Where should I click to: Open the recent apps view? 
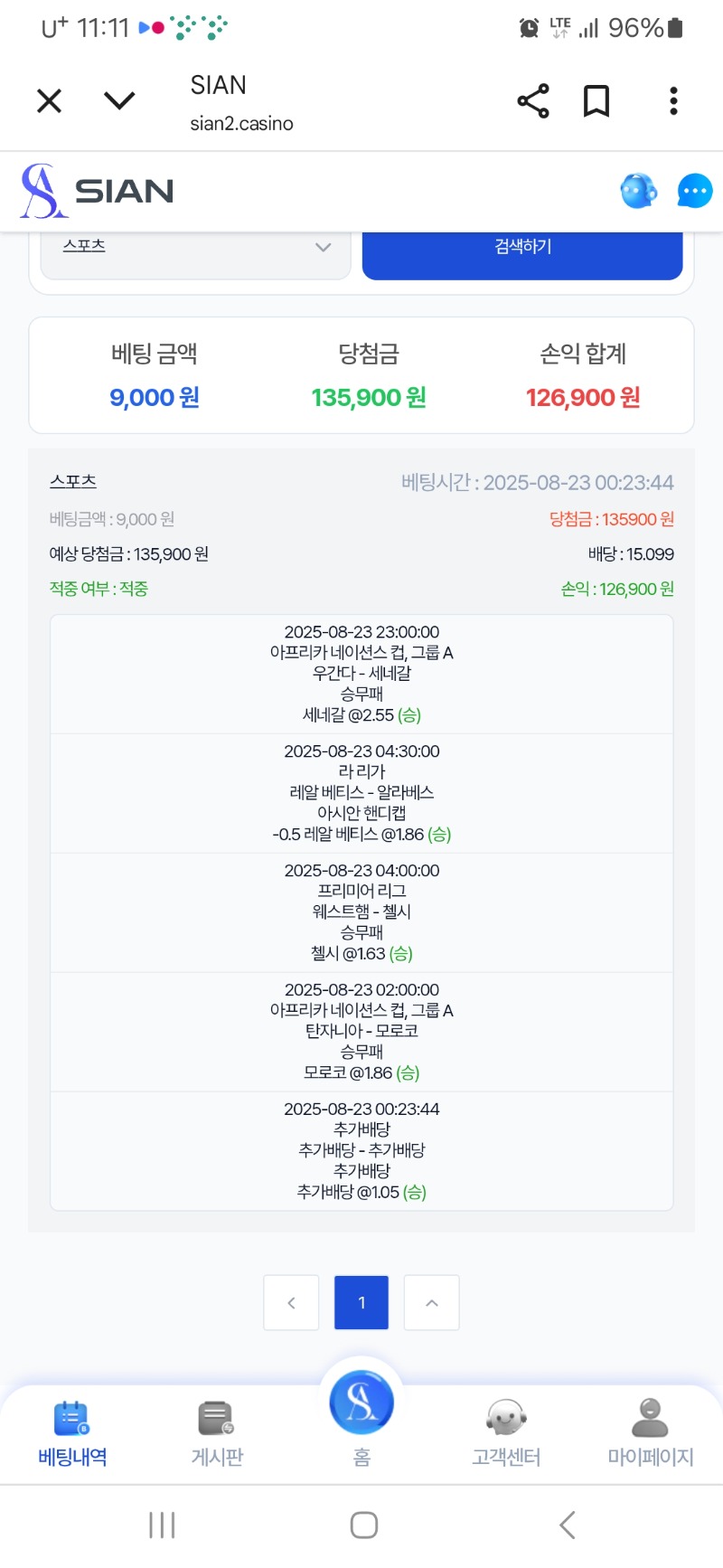tap(162, 1525)
